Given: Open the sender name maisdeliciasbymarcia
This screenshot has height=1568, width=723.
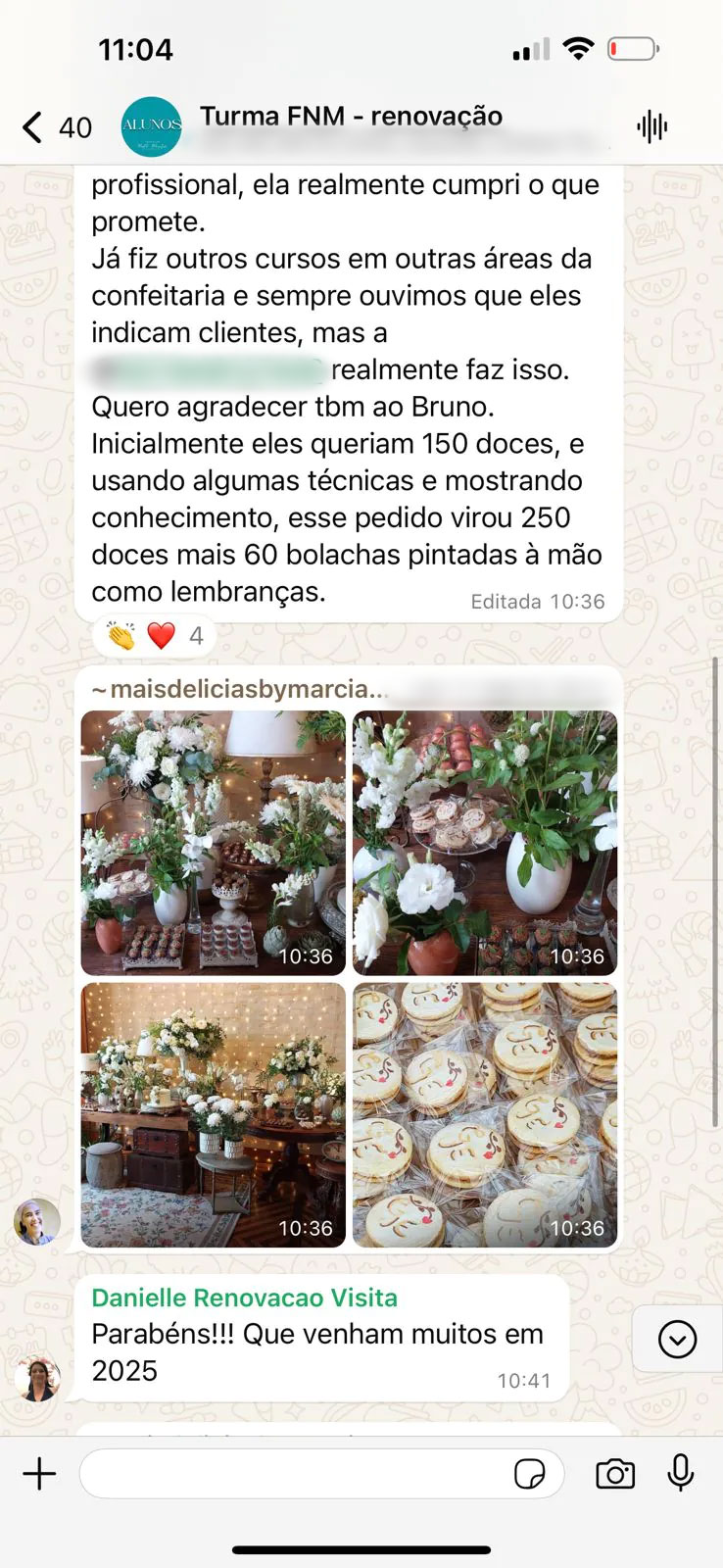Looking at the screenshot, I should [x=240, y=689].
